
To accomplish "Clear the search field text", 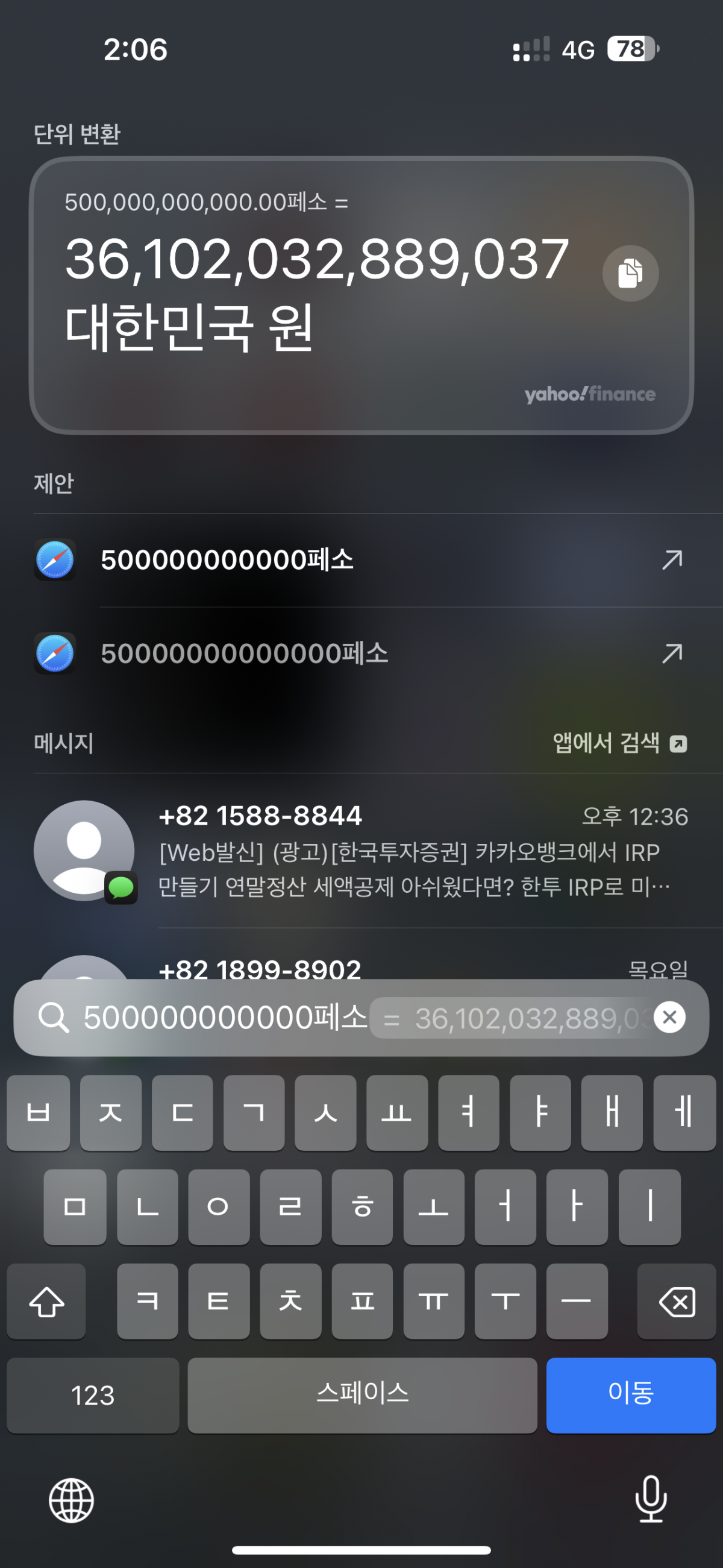I will (x=669, y=1017).
